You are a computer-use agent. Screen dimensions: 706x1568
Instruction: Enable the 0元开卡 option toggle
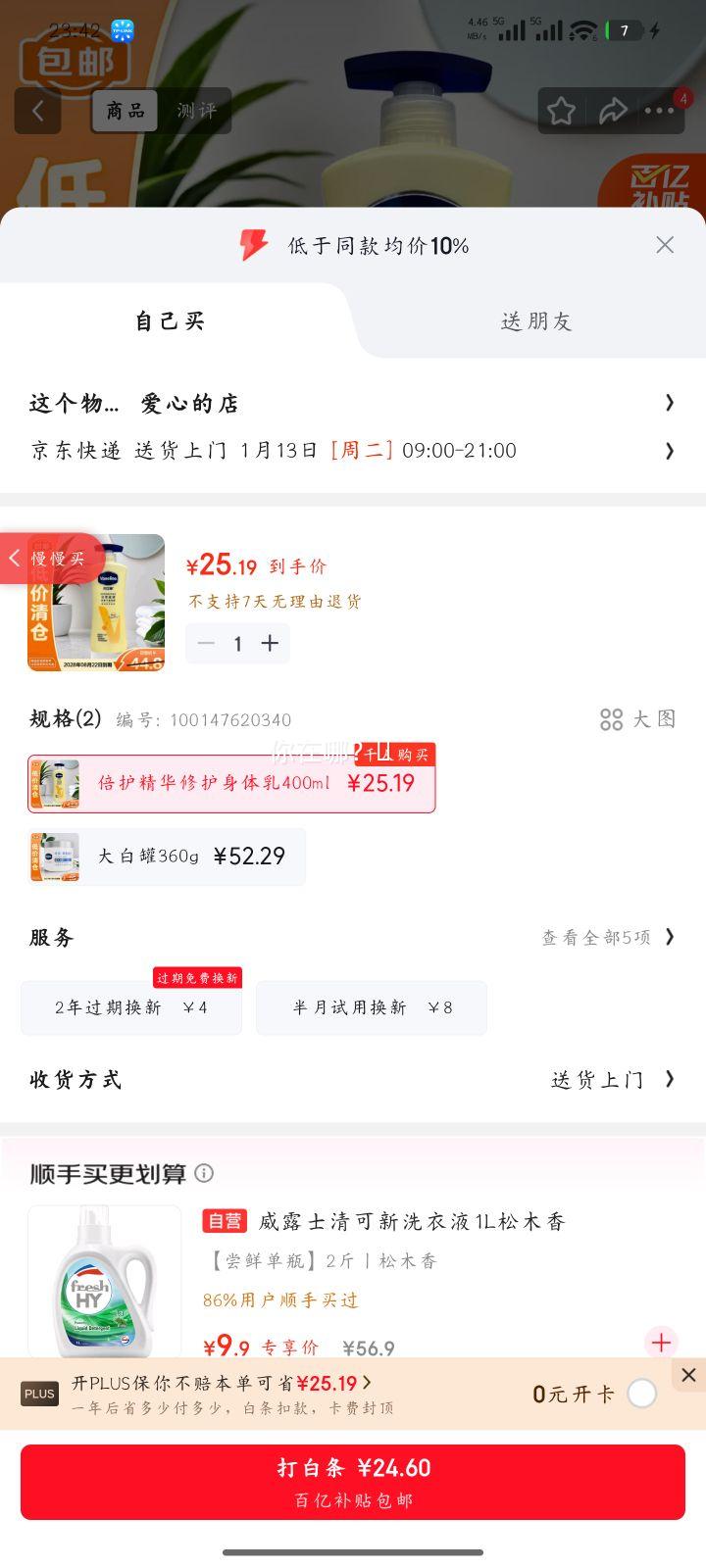(642, 1392)
